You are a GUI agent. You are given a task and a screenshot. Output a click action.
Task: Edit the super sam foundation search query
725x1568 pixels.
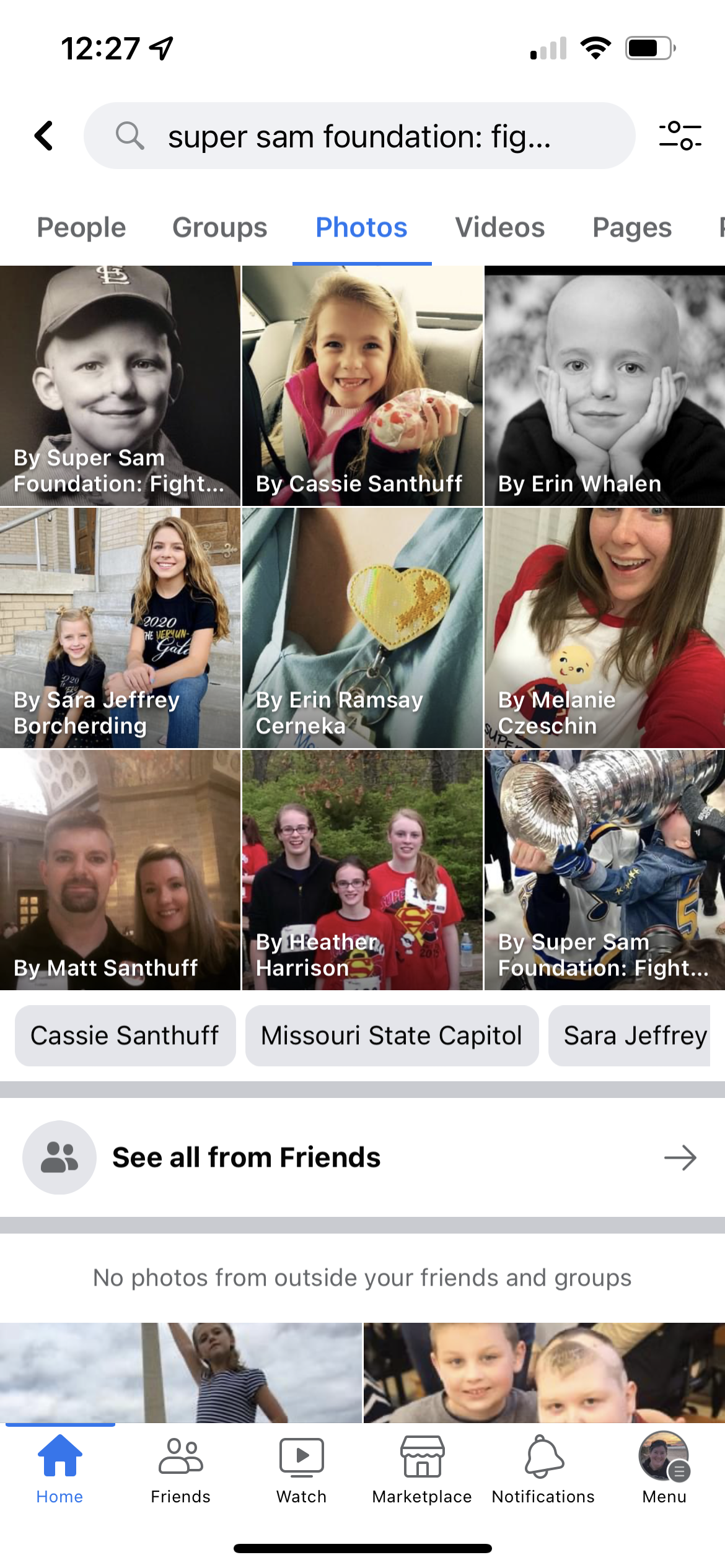pos(359,136)
